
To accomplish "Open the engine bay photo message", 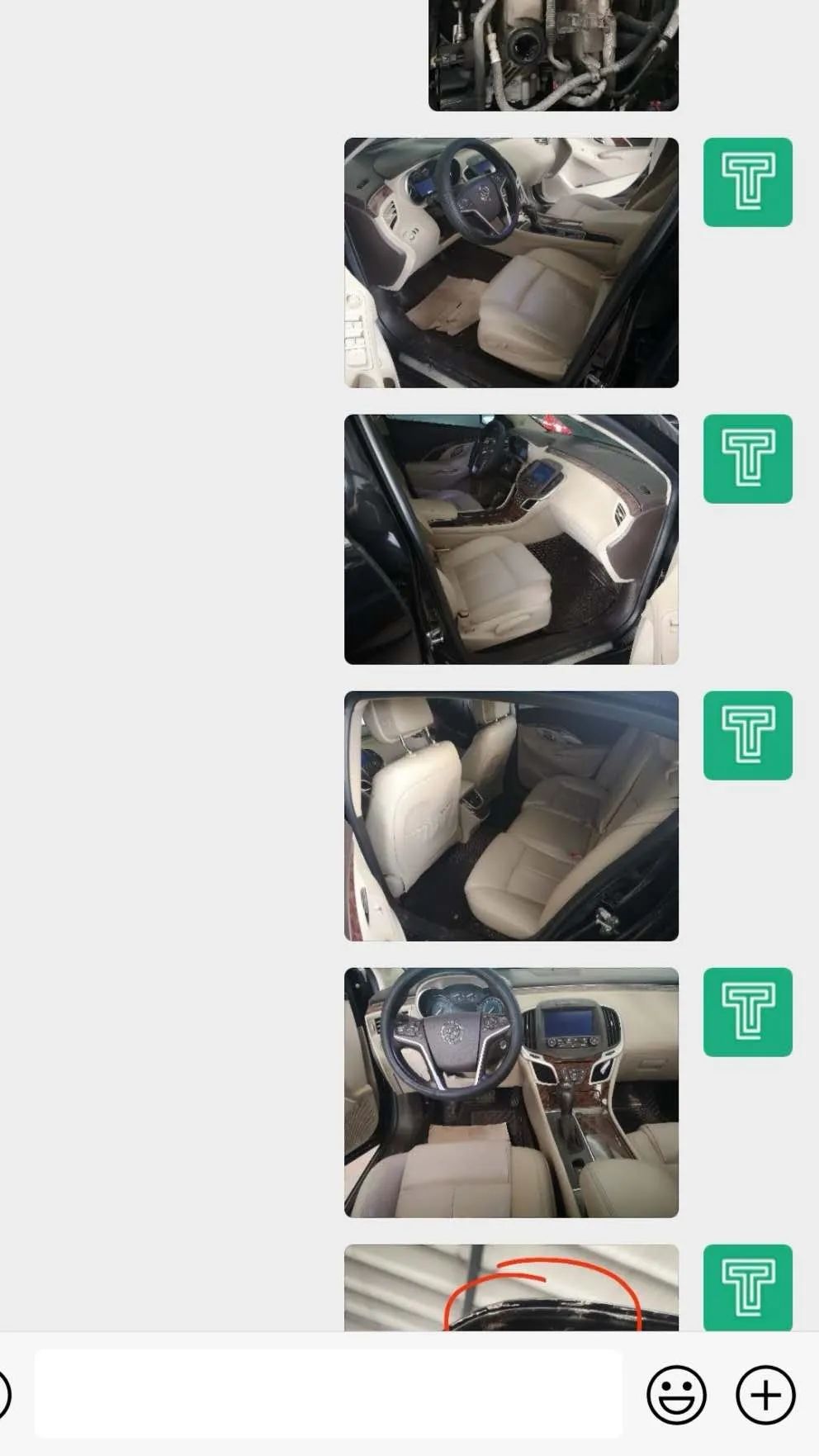I will [x=553, y=55].
